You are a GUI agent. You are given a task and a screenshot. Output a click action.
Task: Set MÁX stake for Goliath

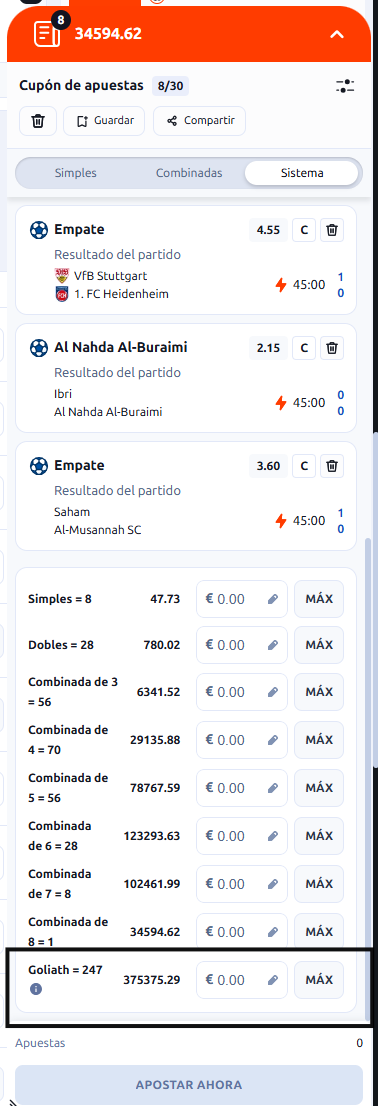tap(319, 980)
